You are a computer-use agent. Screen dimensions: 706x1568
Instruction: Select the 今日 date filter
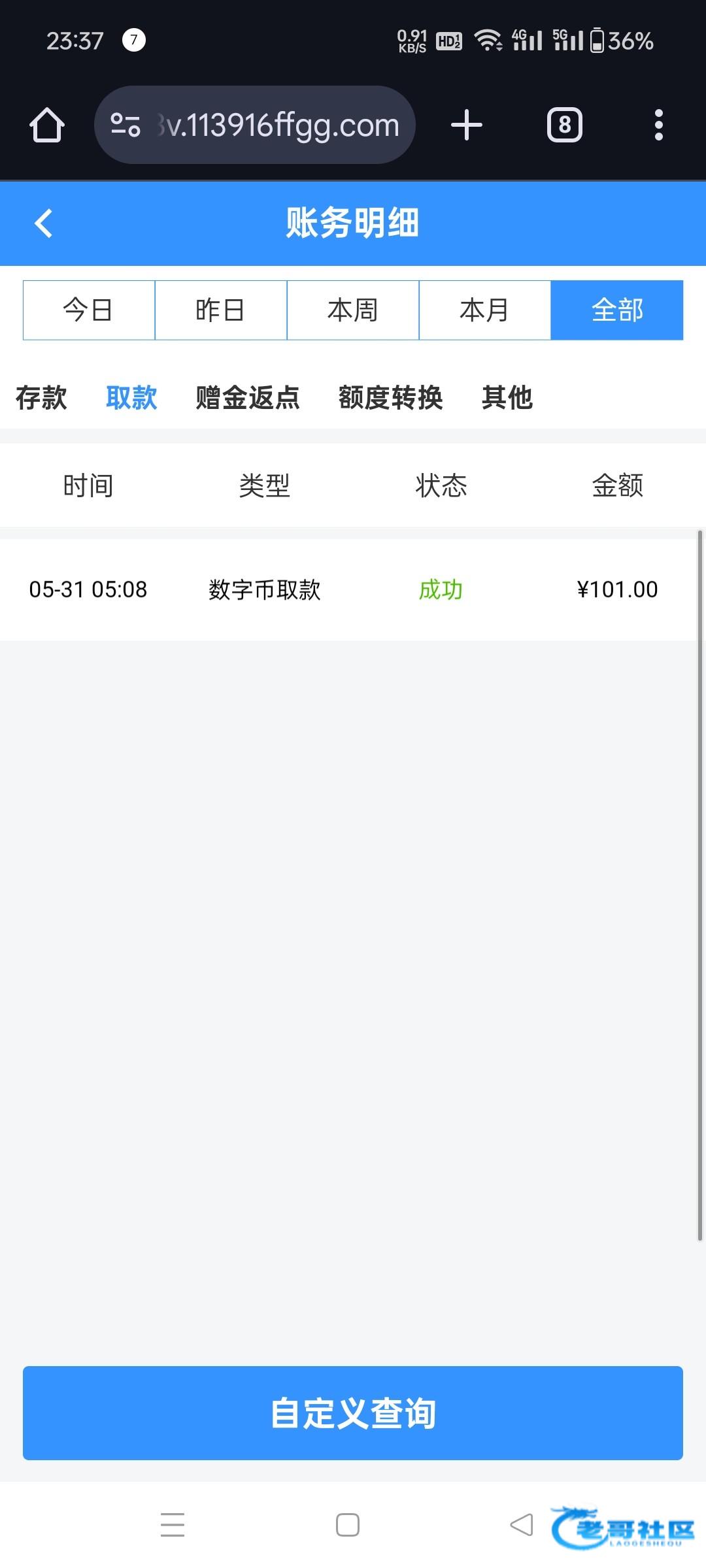click(x=89, y=310)
